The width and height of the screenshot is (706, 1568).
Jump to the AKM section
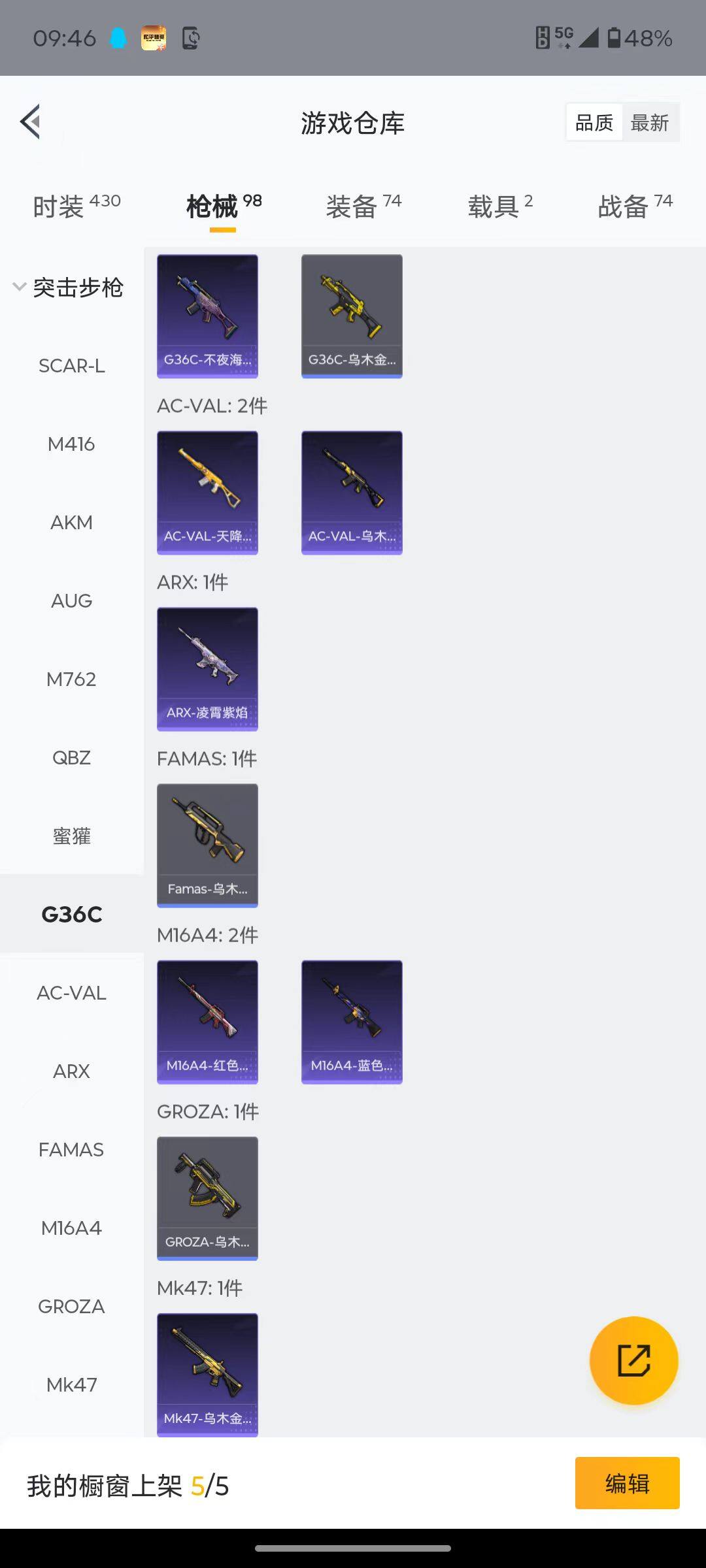(71, 523)
